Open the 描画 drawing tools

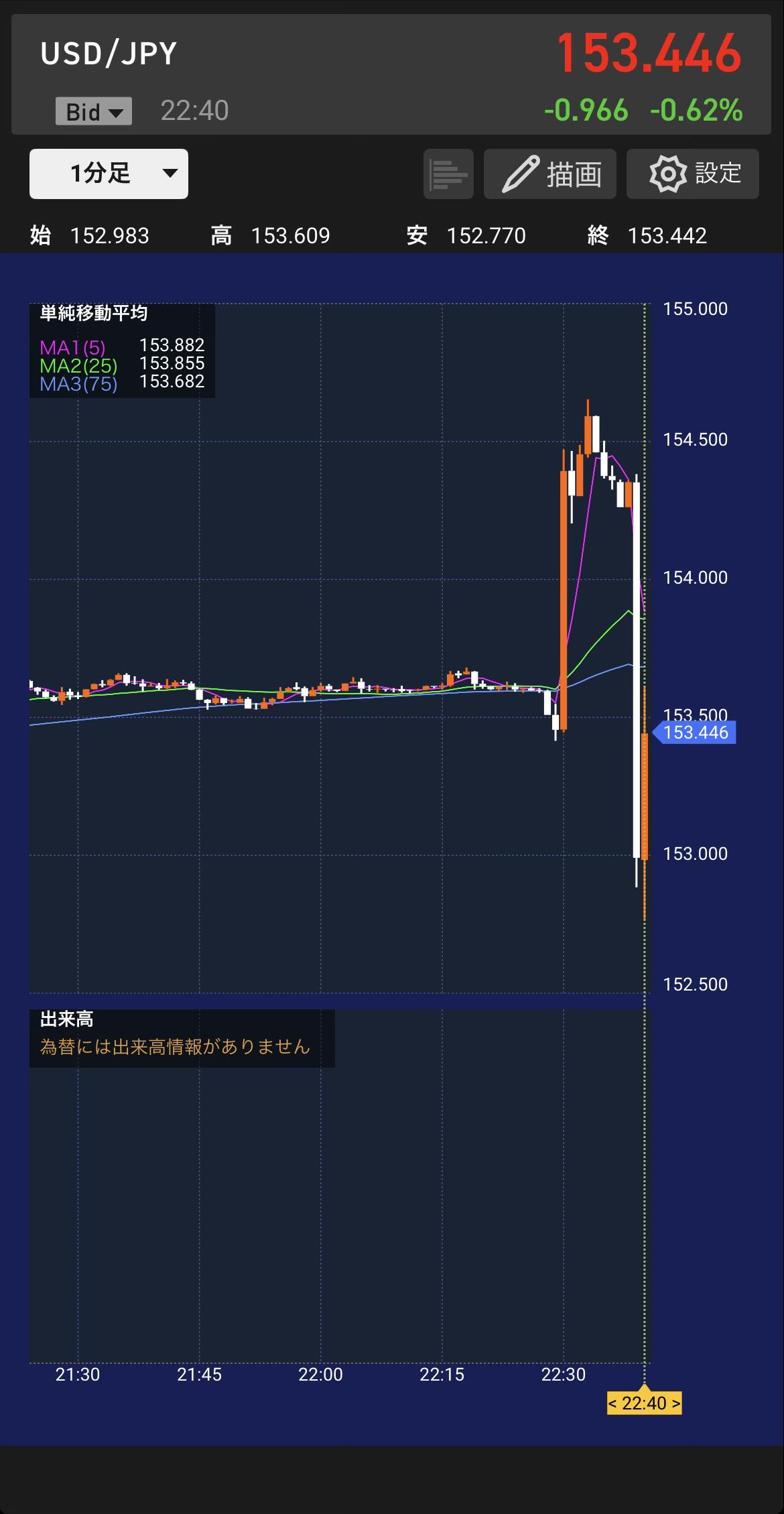(550, 174)
